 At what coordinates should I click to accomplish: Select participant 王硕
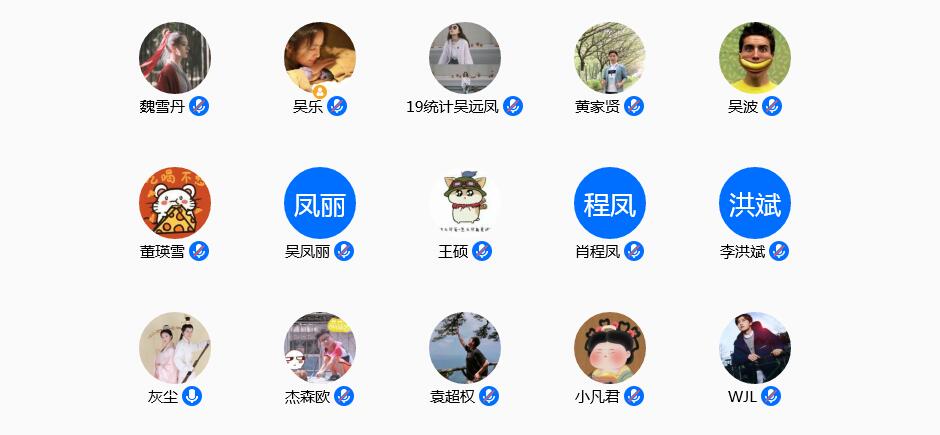pyautogui.click(x=465, y=203)
